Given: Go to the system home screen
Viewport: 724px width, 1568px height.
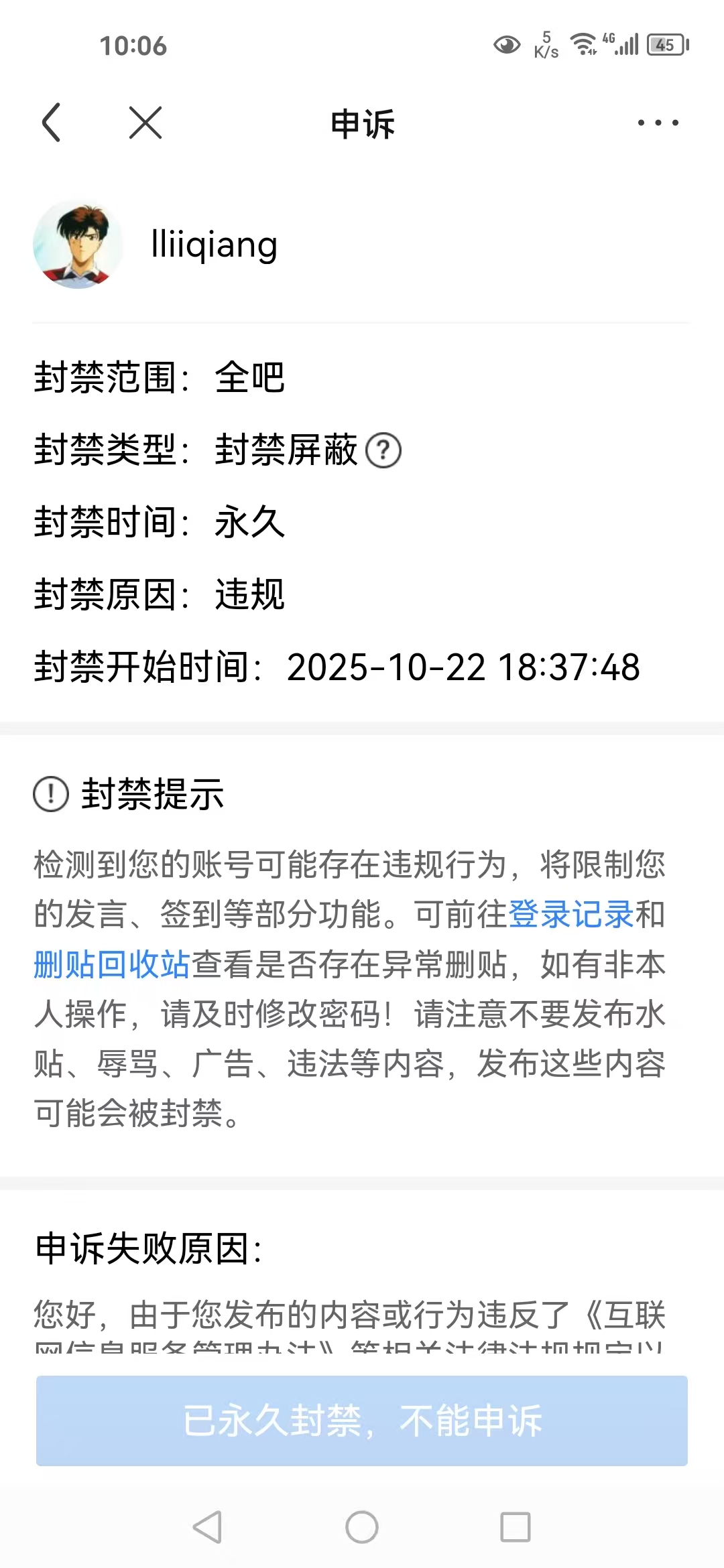Looking at the screenshot, I should 362,1527.
